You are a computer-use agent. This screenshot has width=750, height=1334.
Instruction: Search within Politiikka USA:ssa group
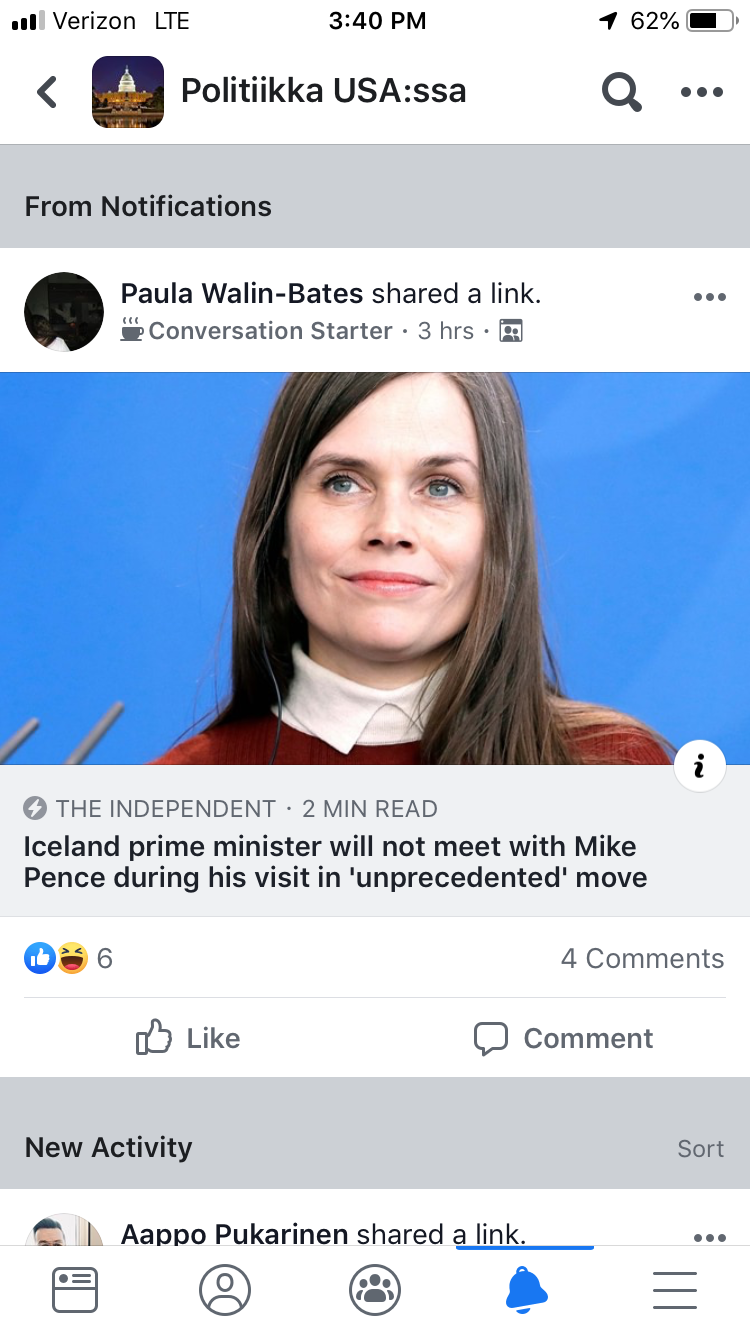[621, 92]
